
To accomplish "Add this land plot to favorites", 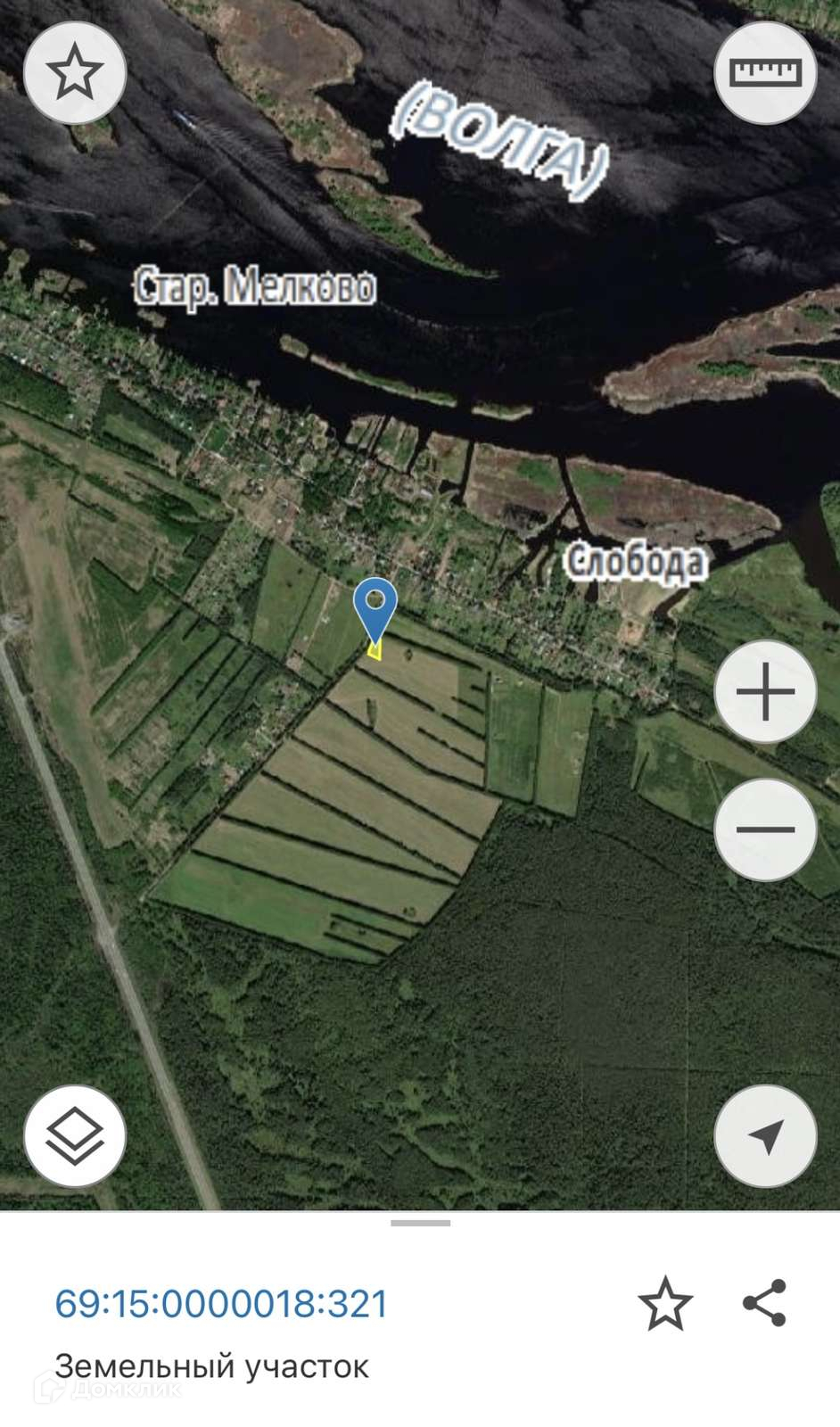I will pyautogui.click(x=665, y=1303).
